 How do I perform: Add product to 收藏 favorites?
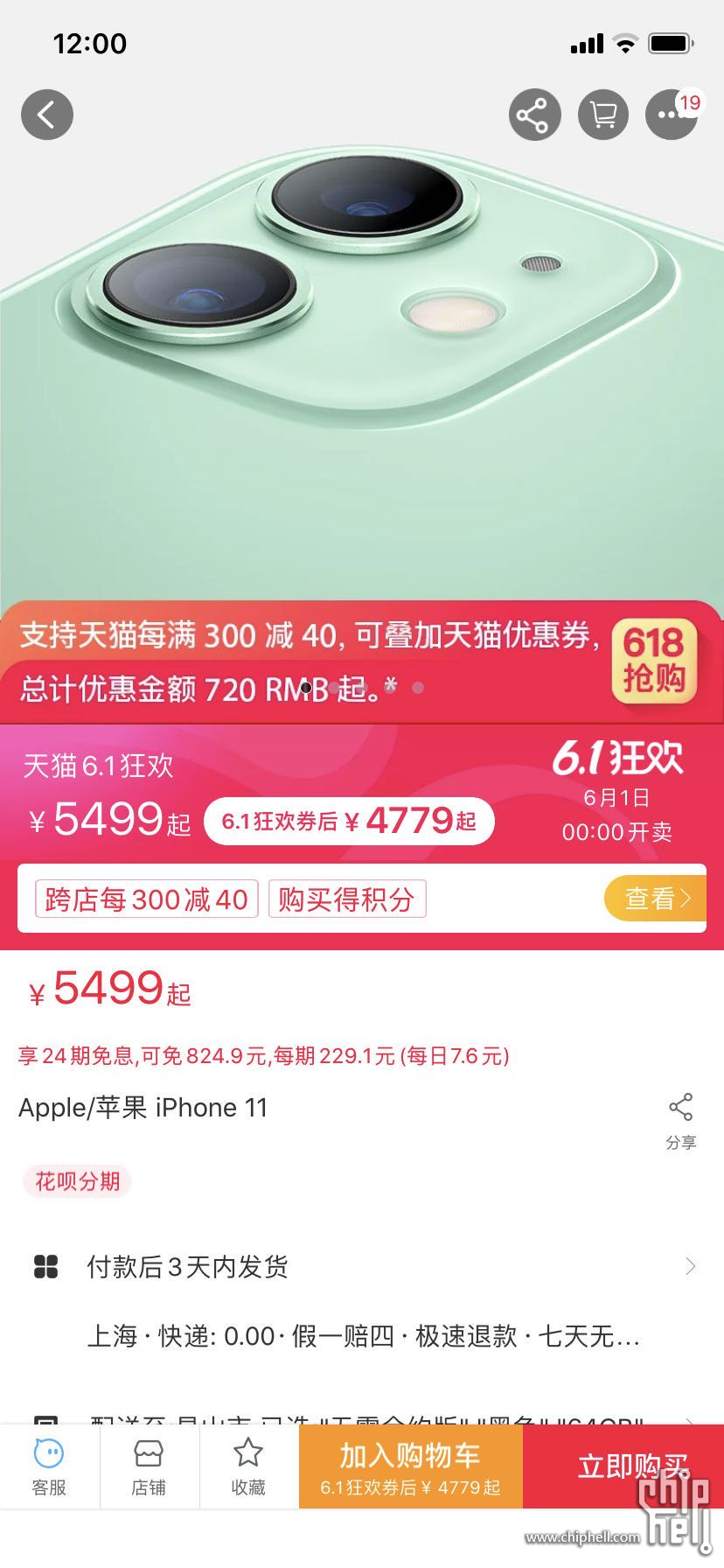(x=248, y=1466)
